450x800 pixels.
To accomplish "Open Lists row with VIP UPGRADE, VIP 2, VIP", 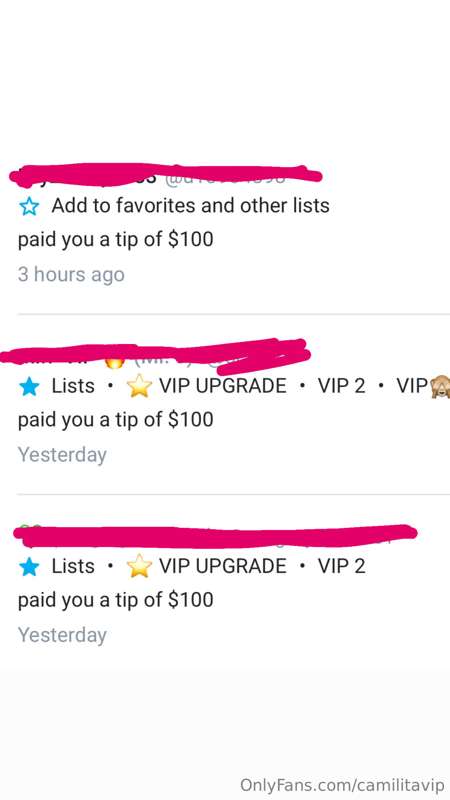I will pos(234,386).
